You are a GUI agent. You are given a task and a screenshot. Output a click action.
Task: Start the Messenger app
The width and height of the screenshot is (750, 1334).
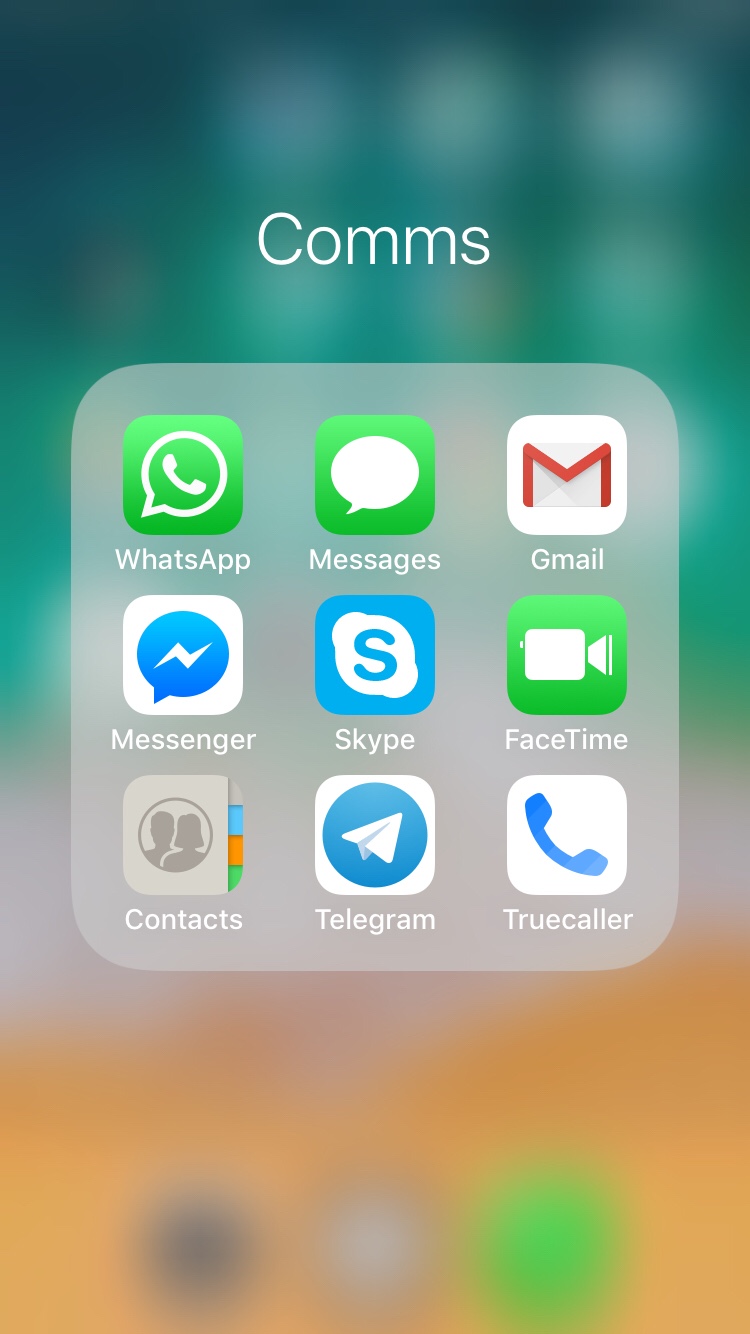(x=183, y=655)
